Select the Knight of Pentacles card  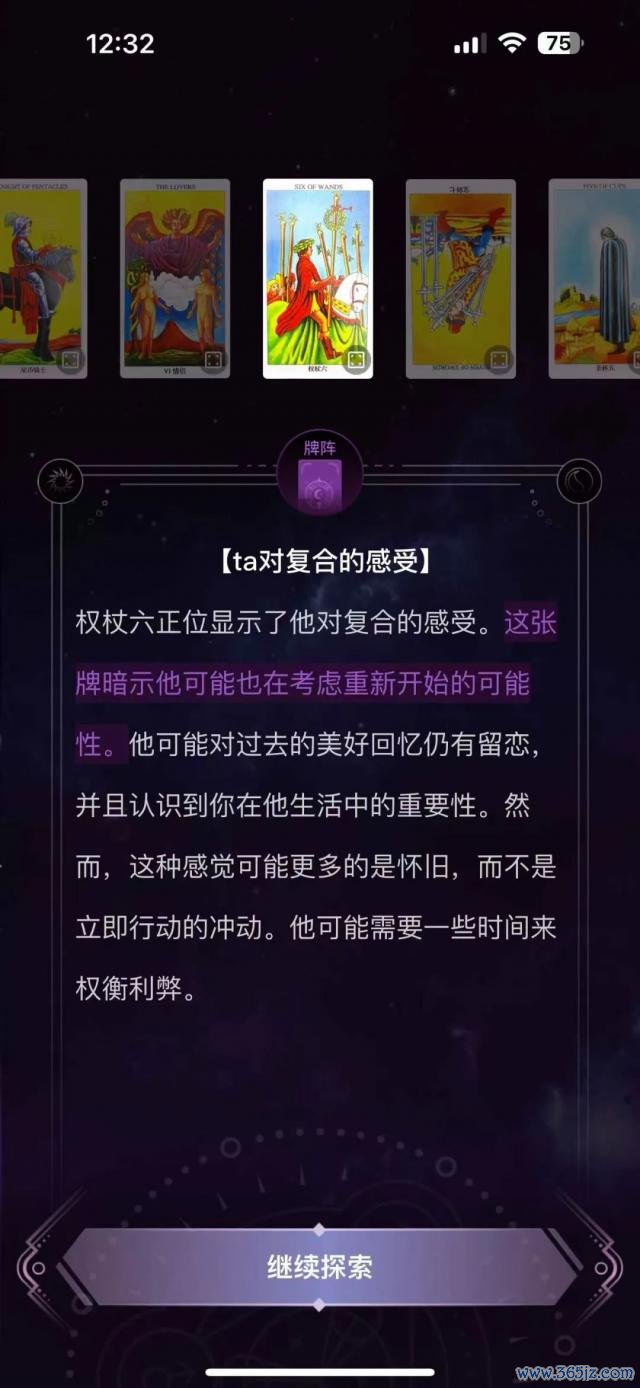click(x=42, y=278)
